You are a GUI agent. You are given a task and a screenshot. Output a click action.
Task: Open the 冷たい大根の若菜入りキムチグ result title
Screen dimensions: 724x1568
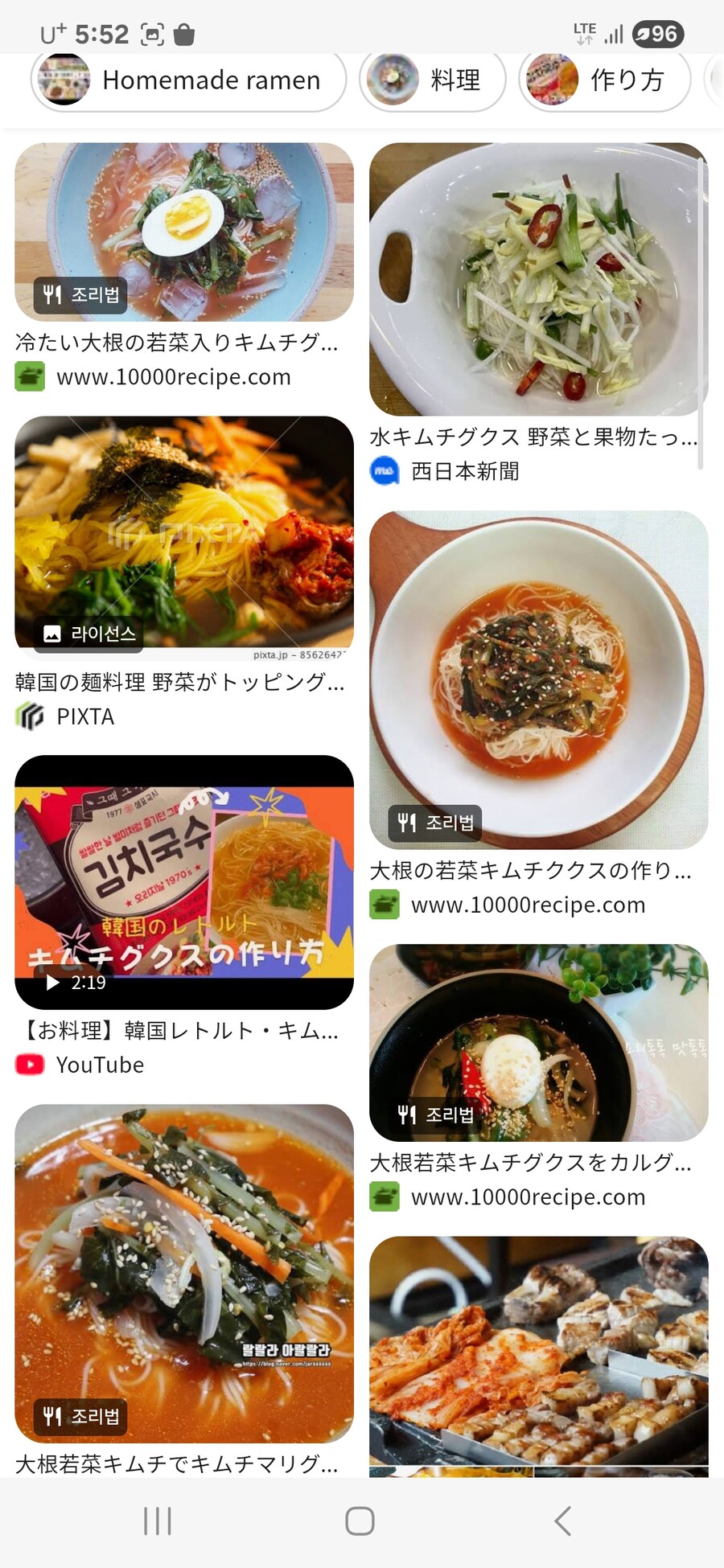pyautogui.click(x=175, y=343)
